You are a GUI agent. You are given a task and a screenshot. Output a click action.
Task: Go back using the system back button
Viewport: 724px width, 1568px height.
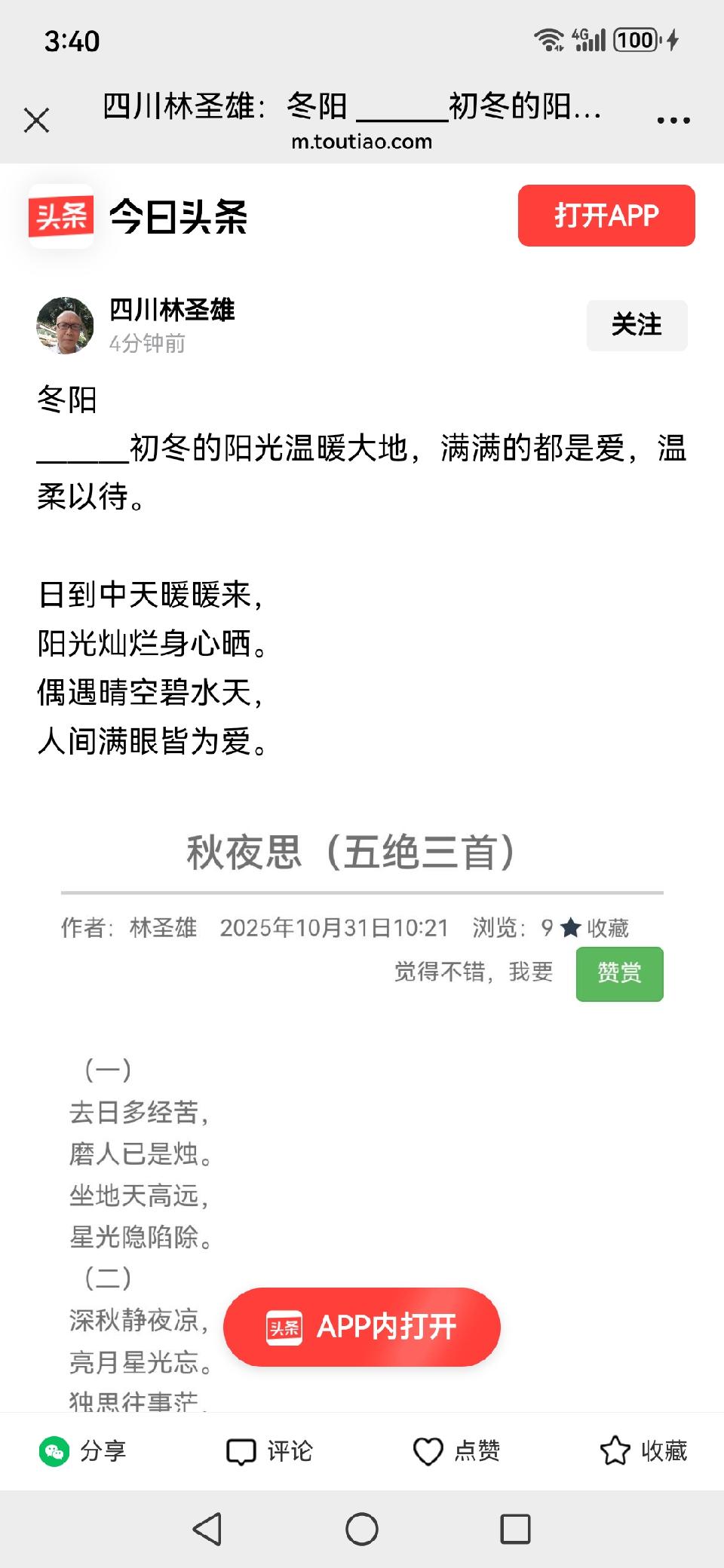click(x=207, y=1529)
